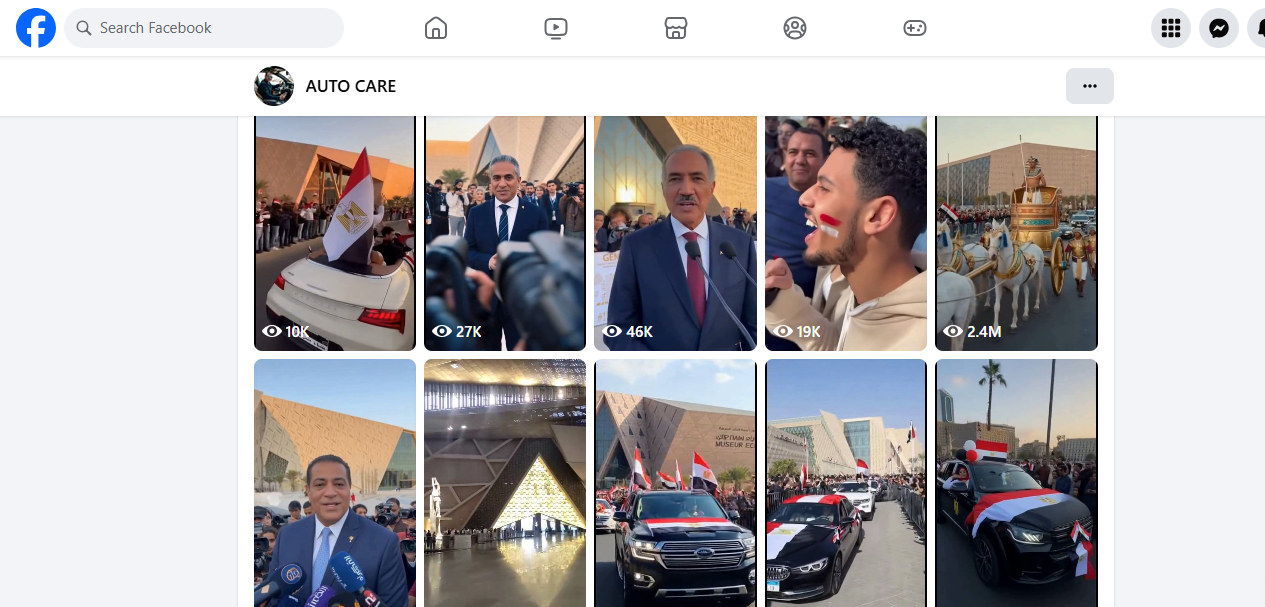The height and width of the screenshot is (607, 1265).
Task: Play the glowing pyramid interior reel
Action: 505,482
